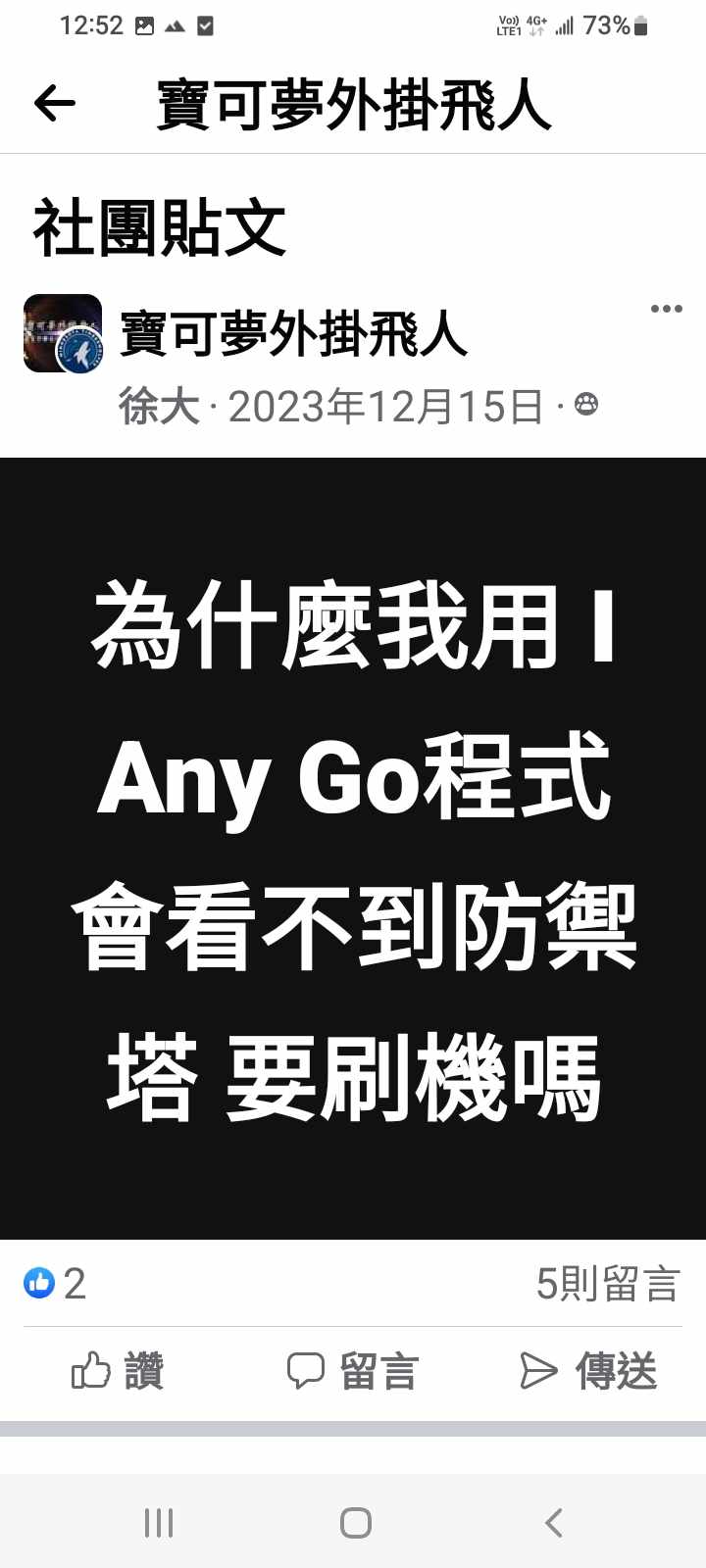This screenshot has width=706, height=1568.
Task: Open the post's three-dot overflow menu
Action: (666, 309)
